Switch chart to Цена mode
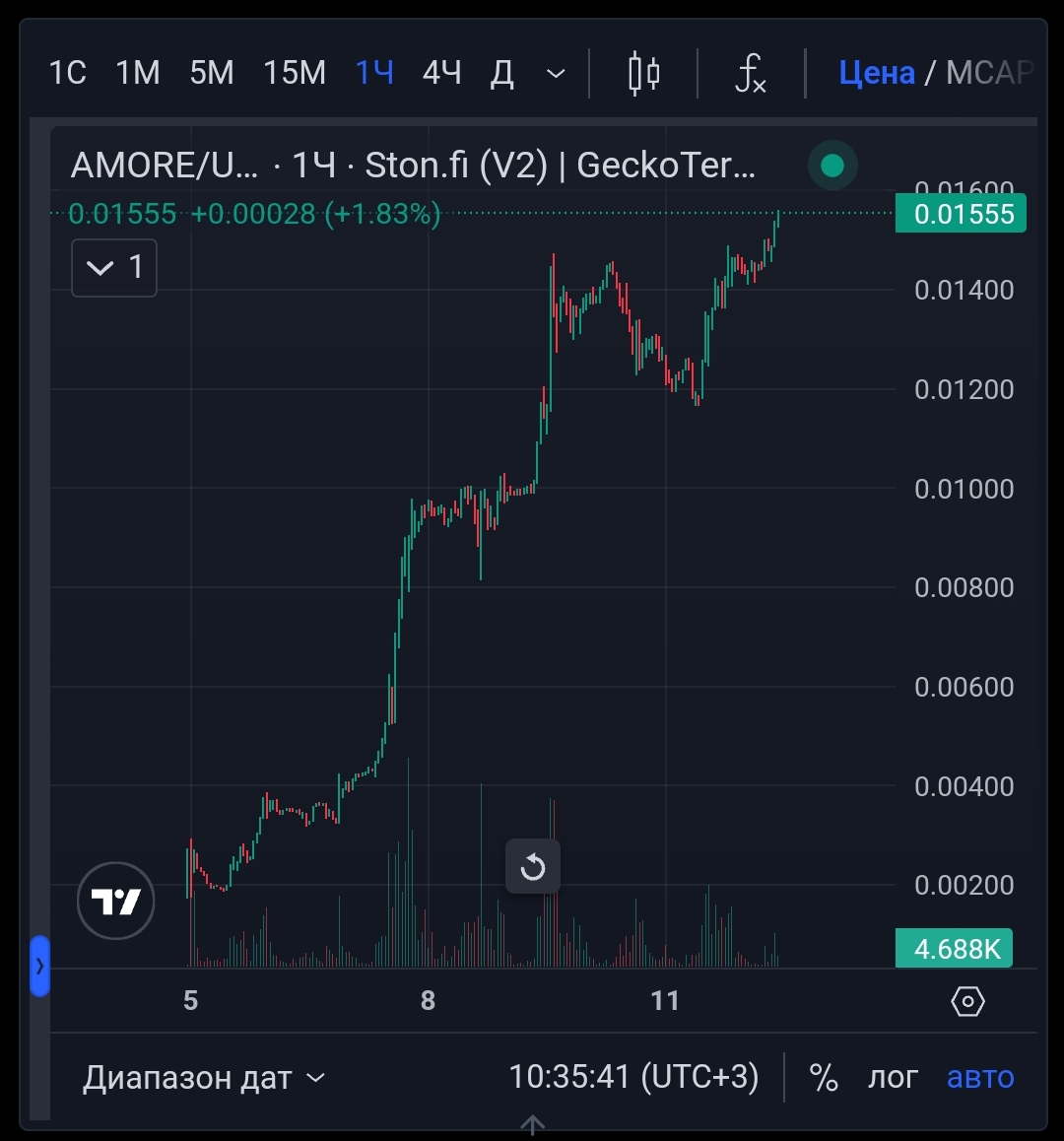The height and width of the screenshot is (1141, 1064). pyautogui.click(x=876, y=73)
